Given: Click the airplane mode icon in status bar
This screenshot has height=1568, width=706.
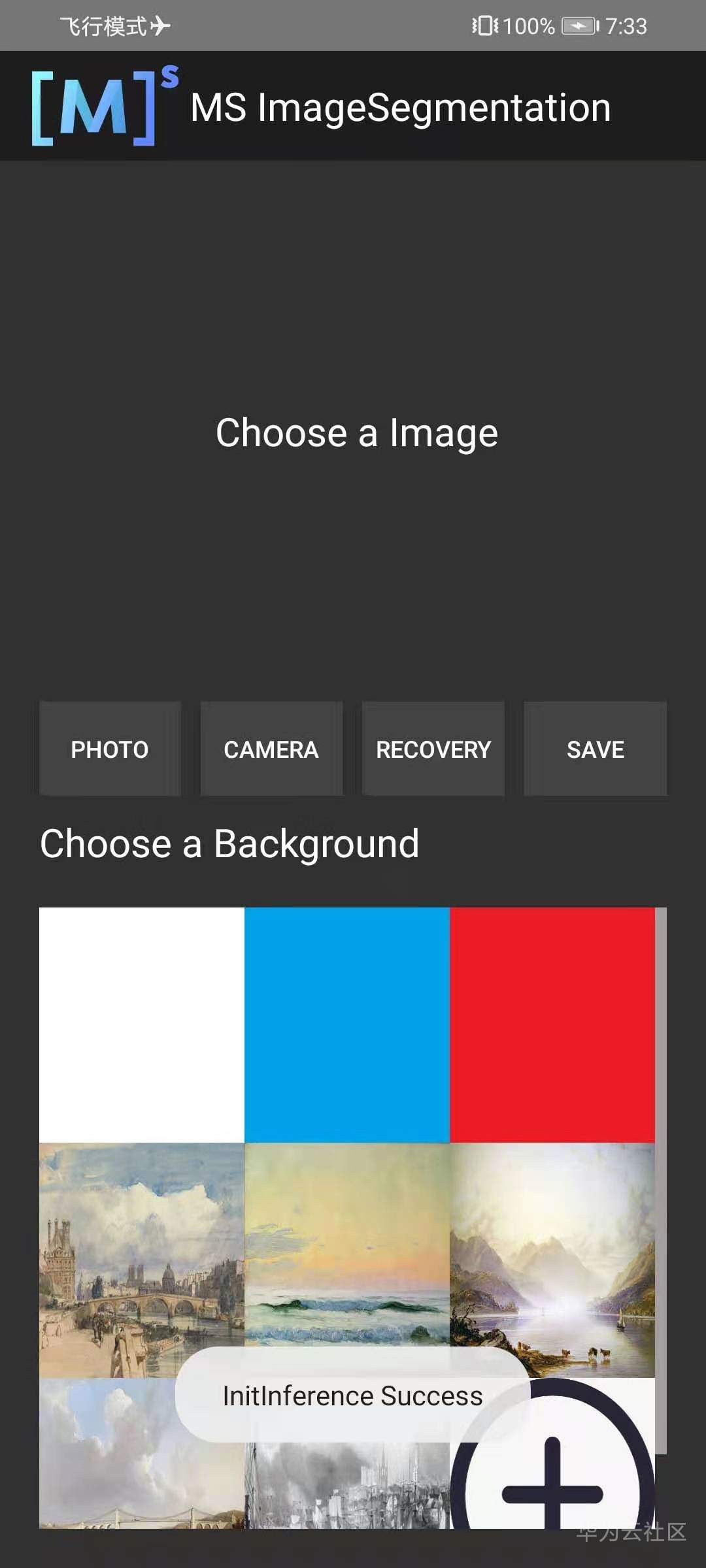Looking at the screenshot, I should point(159,25).
